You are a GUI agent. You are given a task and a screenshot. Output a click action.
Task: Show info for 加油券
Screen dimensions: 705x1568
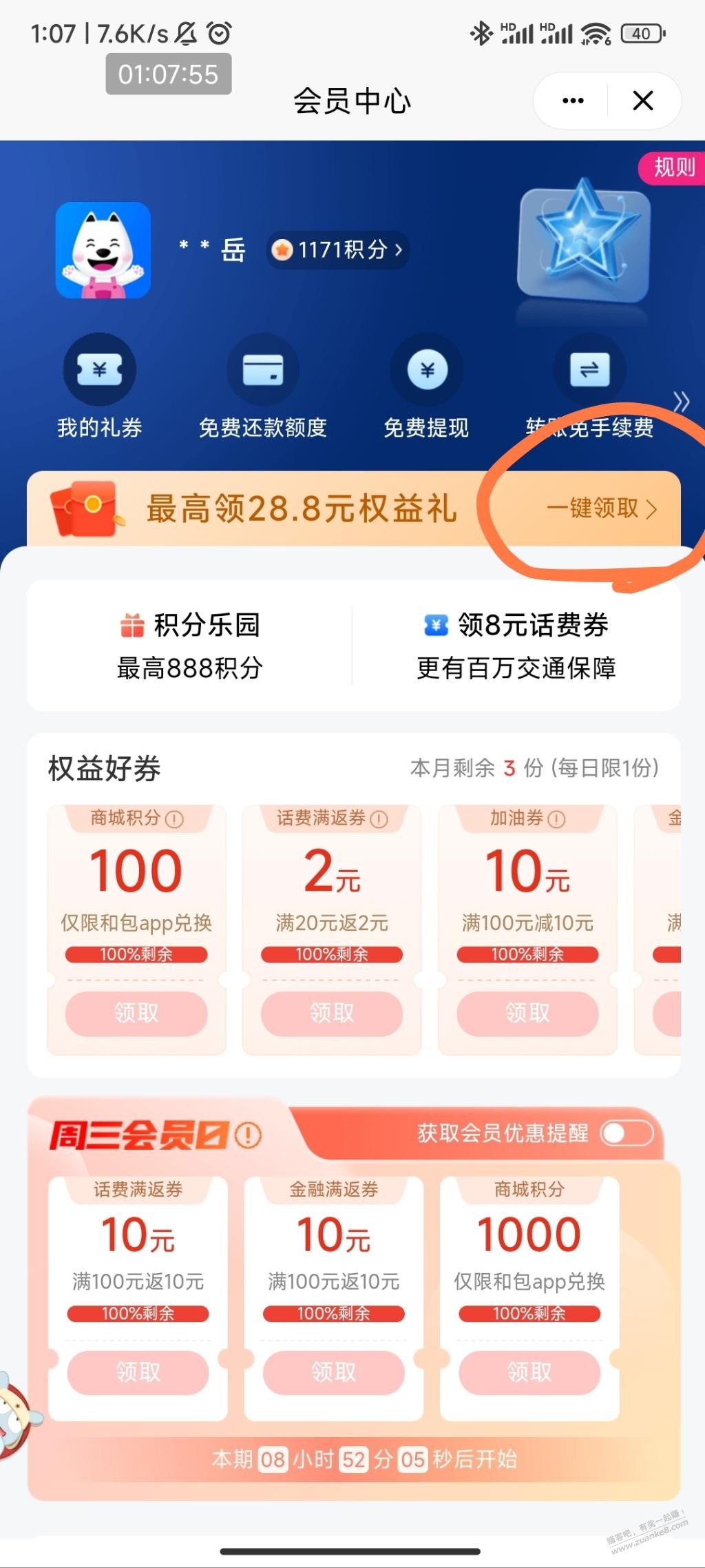click(x=557, y=819)
